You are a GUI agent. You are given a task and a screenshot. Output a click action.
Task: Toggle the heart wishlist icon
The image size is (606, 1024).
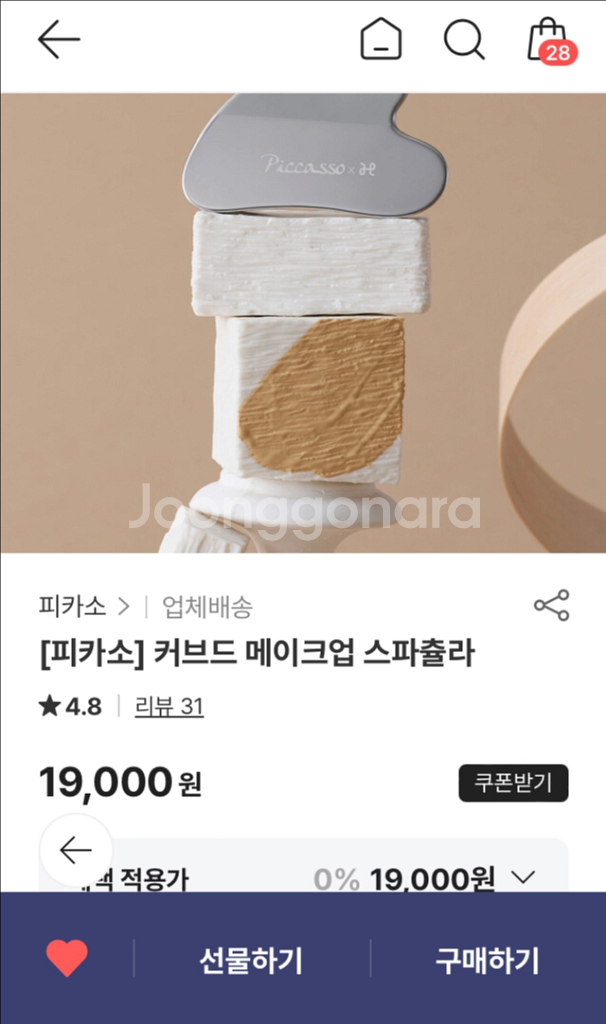point(67,959)
